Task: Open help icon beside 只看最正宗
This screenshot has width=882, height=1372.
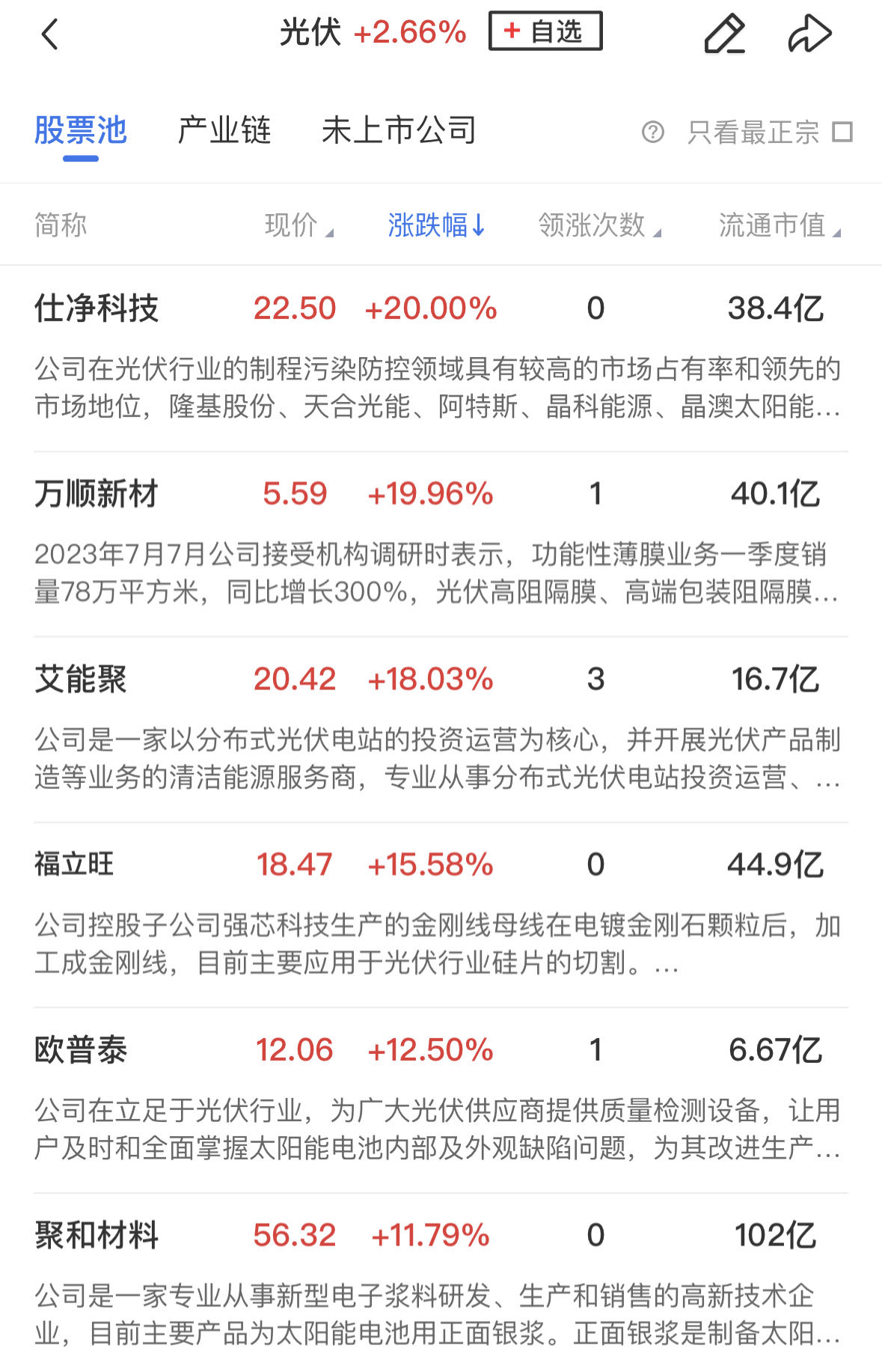Action: click(652, 132)
